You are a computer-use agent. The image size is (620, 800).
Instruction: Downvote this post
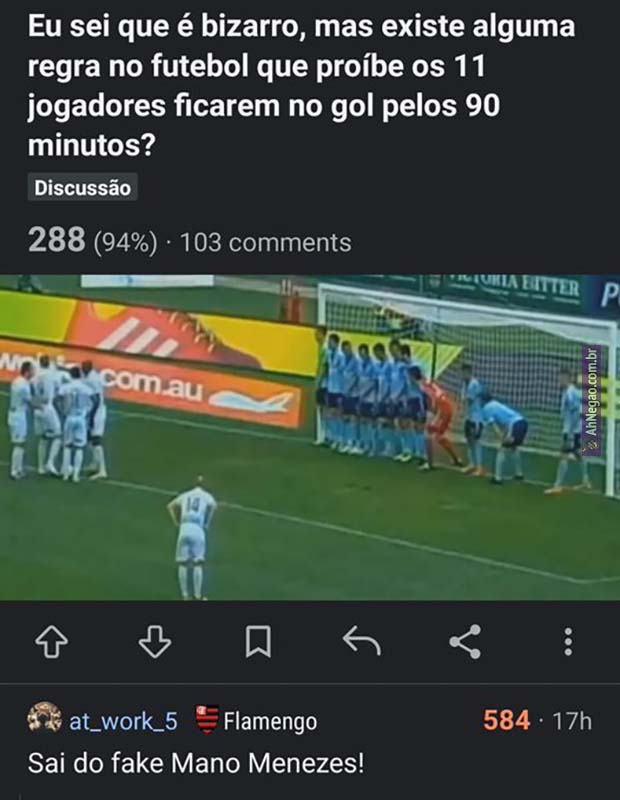[x=155, y=642]
